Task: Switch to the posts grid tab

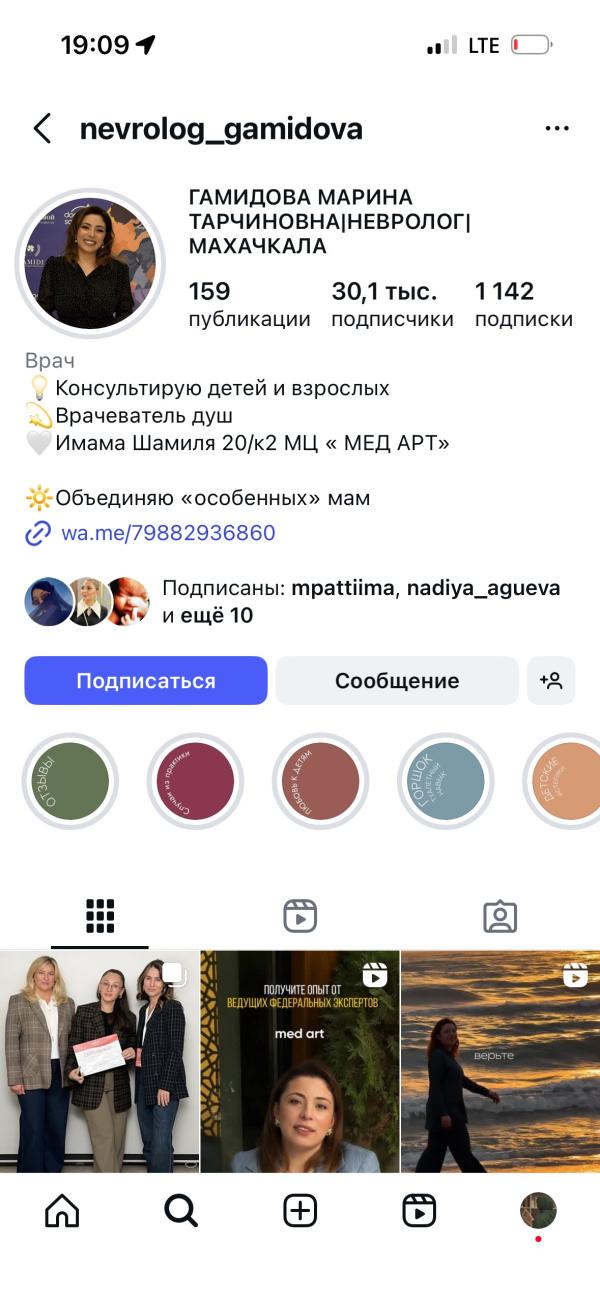Action: click(x=100, y=916)
